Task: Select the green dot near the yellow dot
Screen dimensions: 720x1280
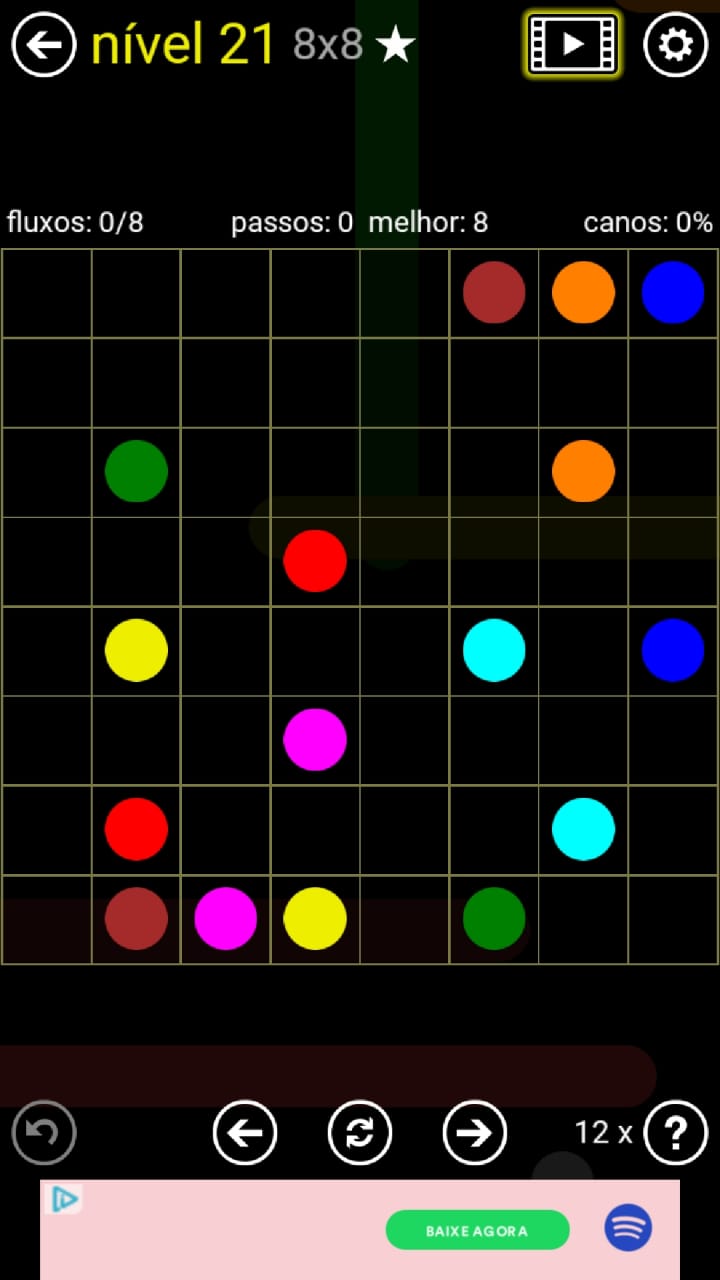Action: (x=136, y=471)
